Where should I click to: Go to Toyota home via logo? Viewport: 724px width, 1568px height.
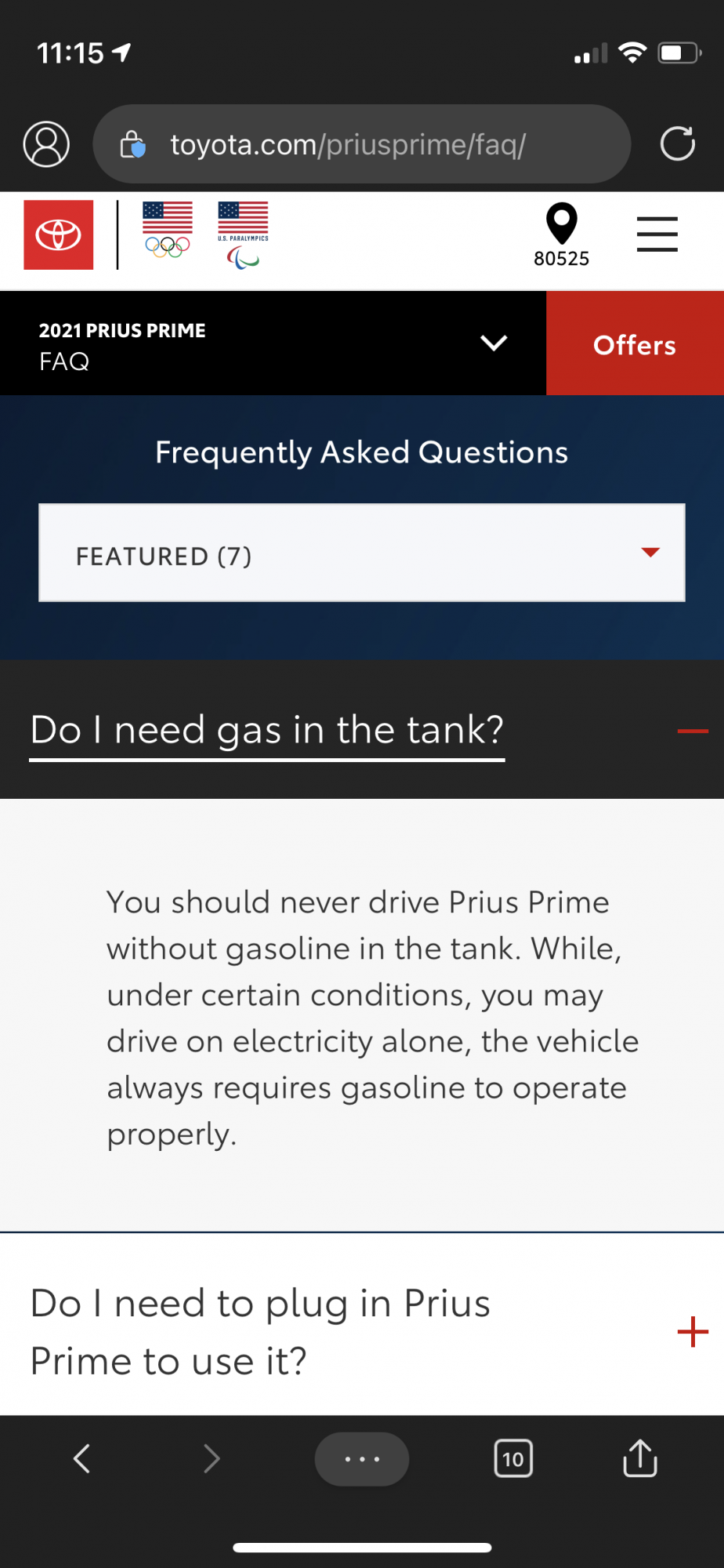pyautogui.click(x=59, y=235)
